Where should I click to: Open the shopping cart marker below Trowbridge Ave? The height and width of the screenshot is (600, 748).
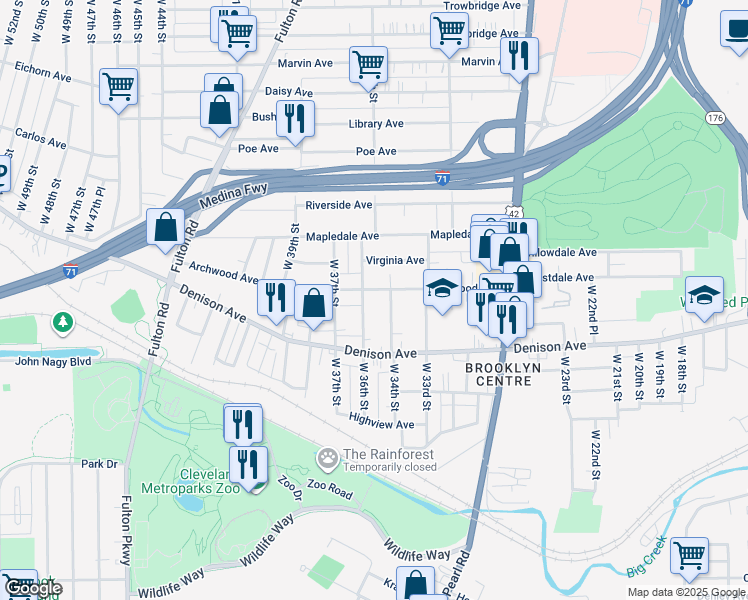[449, 31]
